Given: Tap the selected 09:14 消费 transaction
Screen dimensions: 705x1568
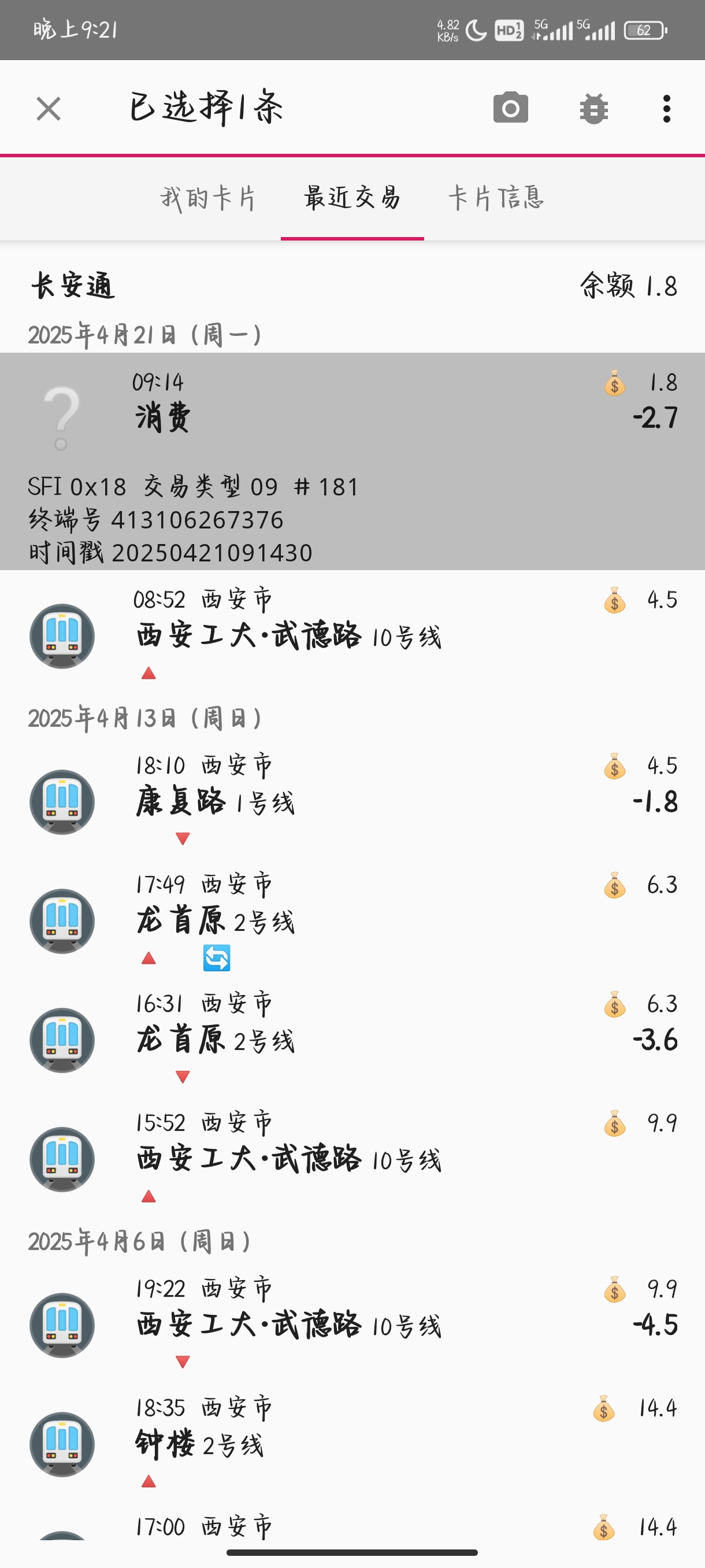Looking at the screenshot, I should (352, 461).
